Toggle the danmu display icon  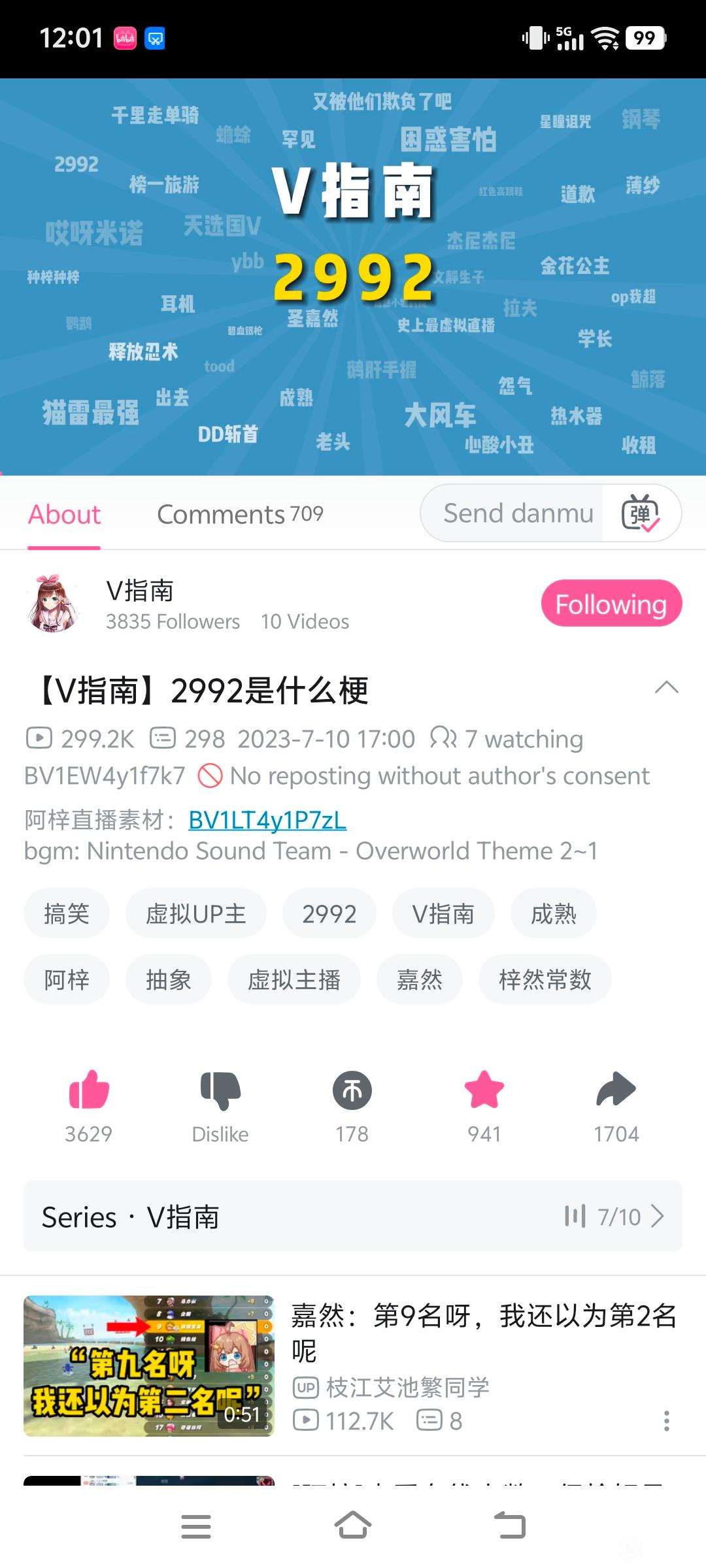(x=641, y=514)
